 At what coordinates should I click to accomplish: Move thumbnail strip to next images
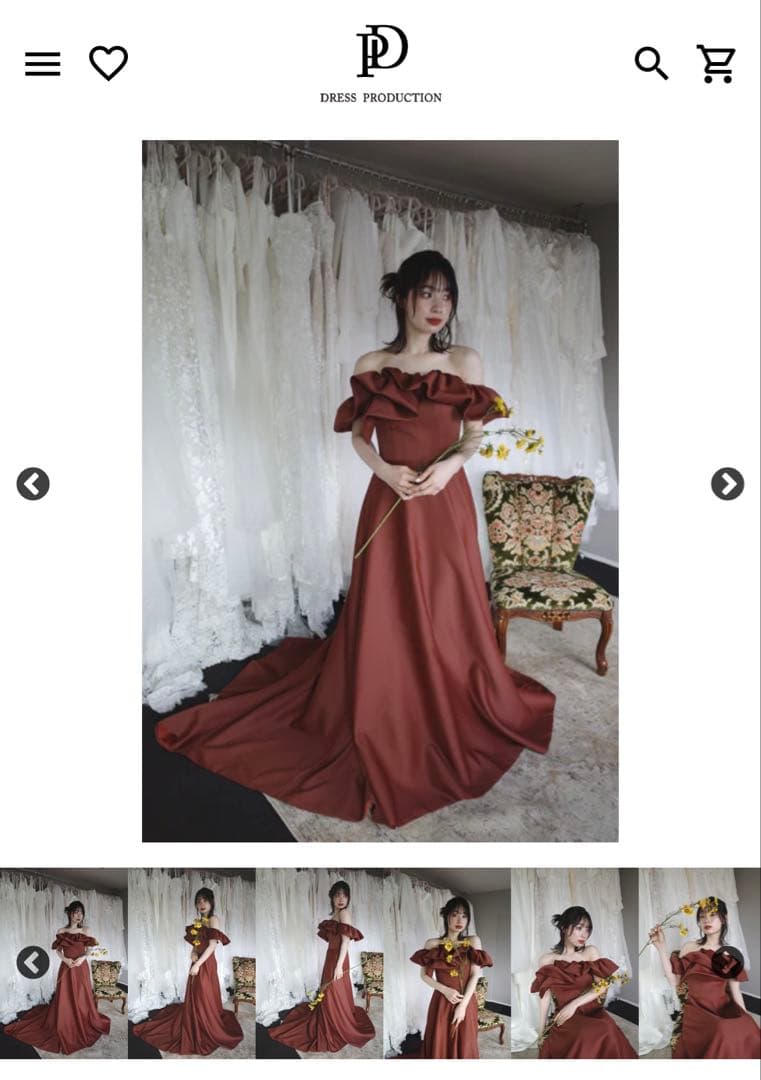click(x=727, y=963)
